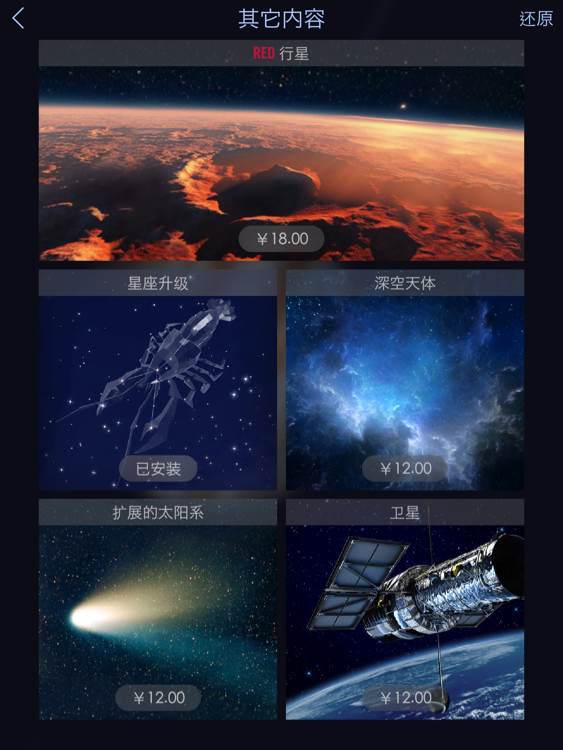The width and height of the screenshot is (563, 750).
Task: Buy the RED 行星 pack for ¥18.00
Action: (282, 239)
